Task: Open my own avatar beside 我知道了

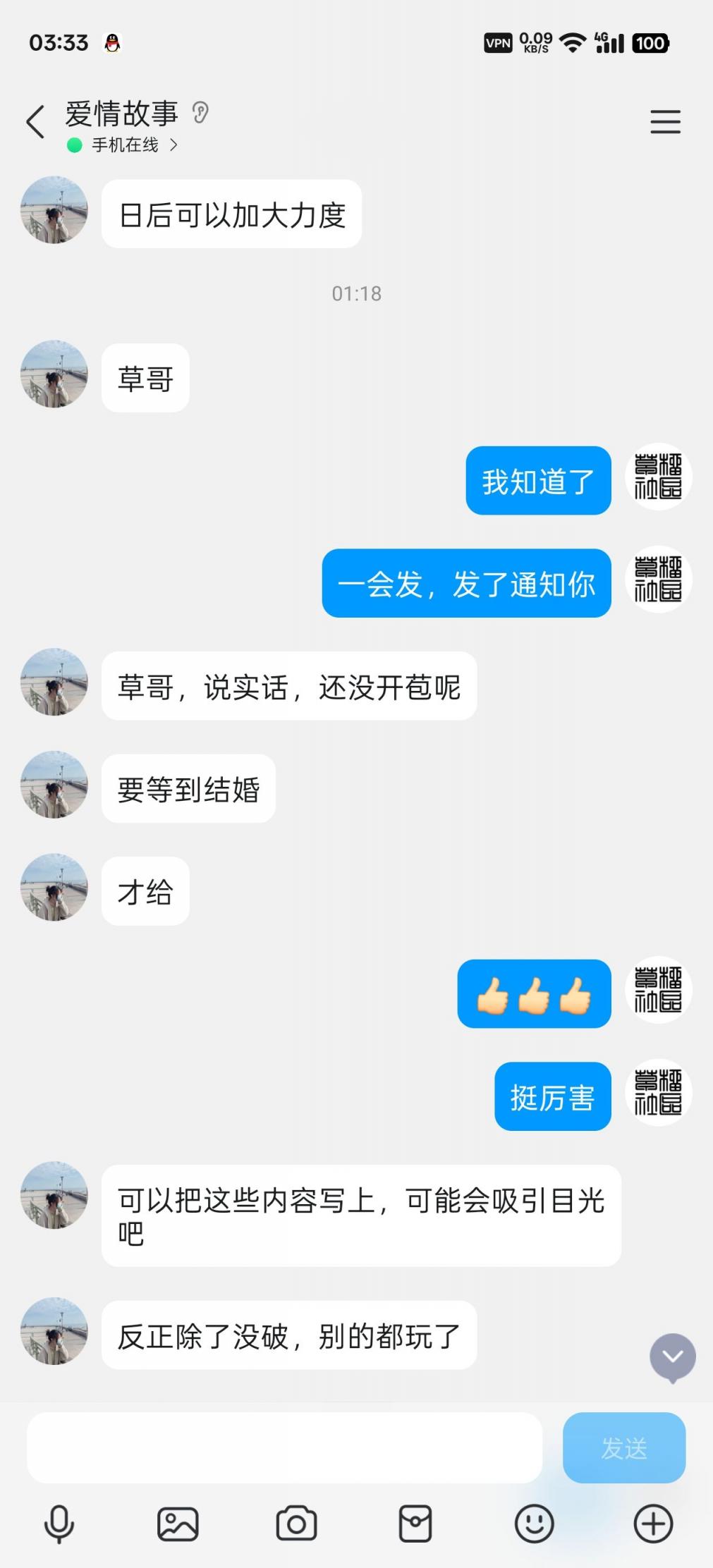Action: tap(658, 477)
